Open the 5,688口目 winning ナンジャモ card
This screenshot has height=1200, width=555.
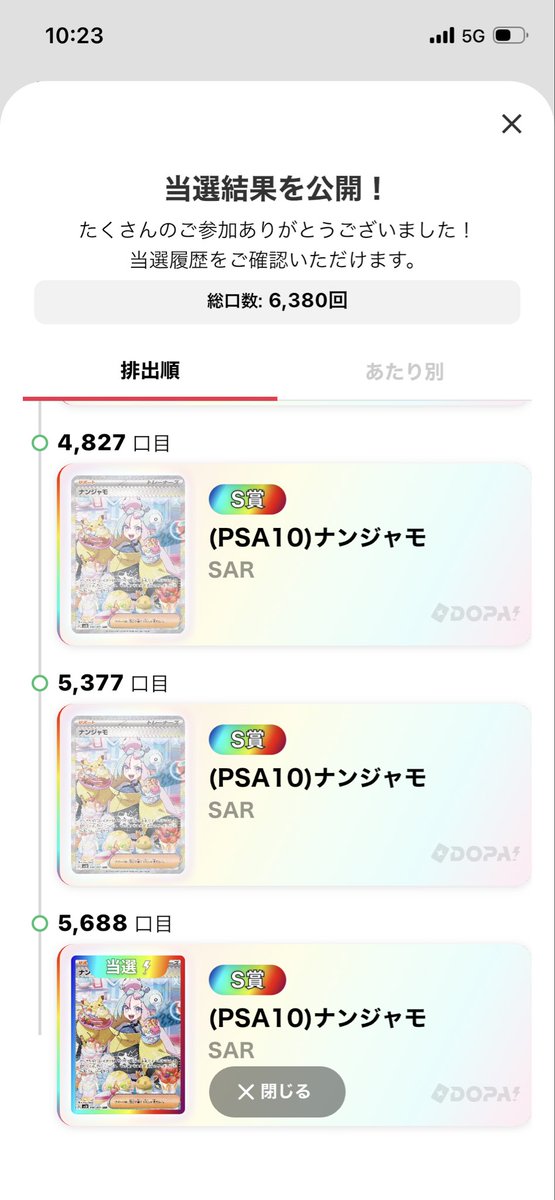[x=294, y=1035]
